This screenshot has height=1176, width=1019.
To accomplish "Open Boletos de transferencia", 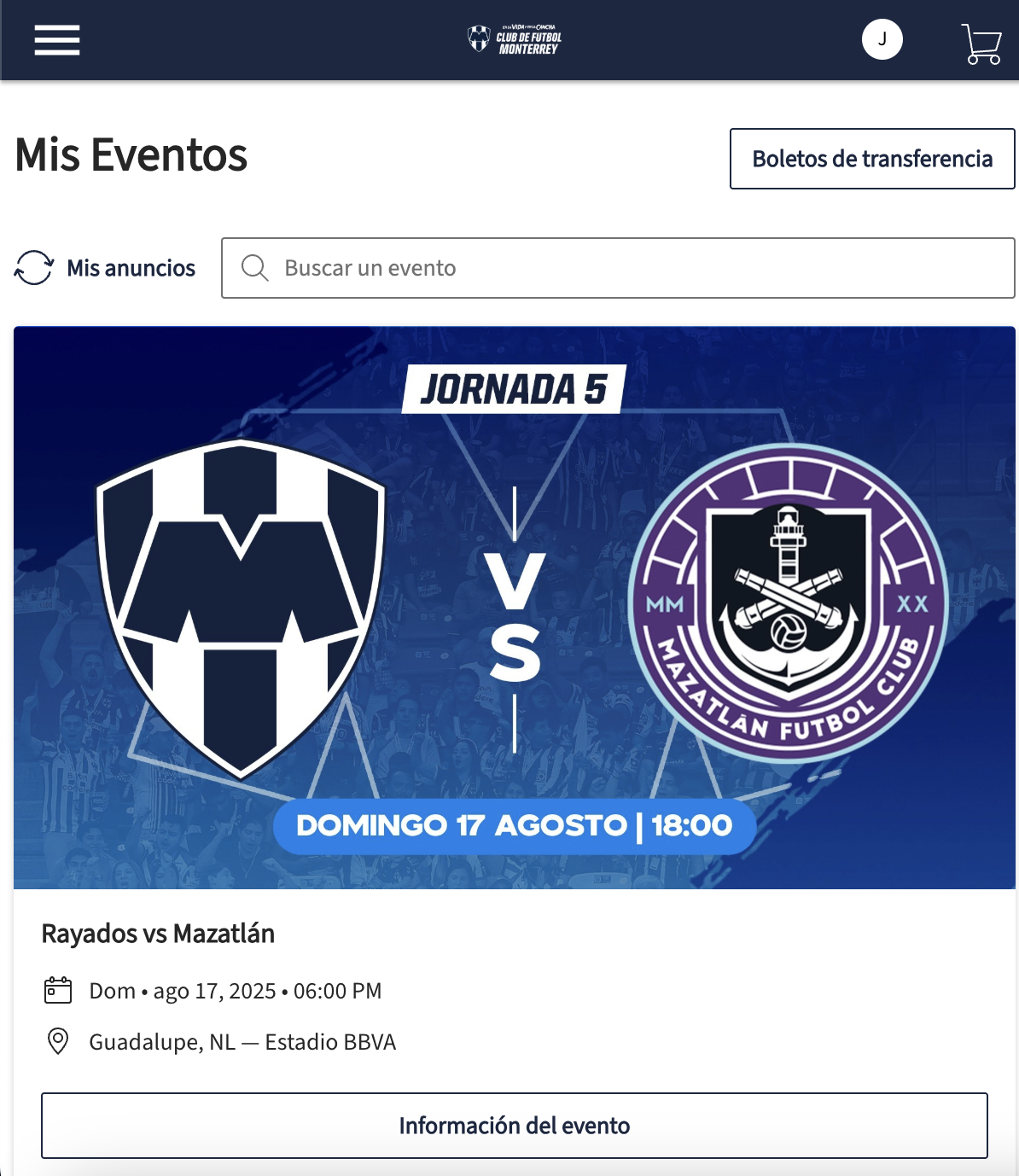I will pos(871,159).
